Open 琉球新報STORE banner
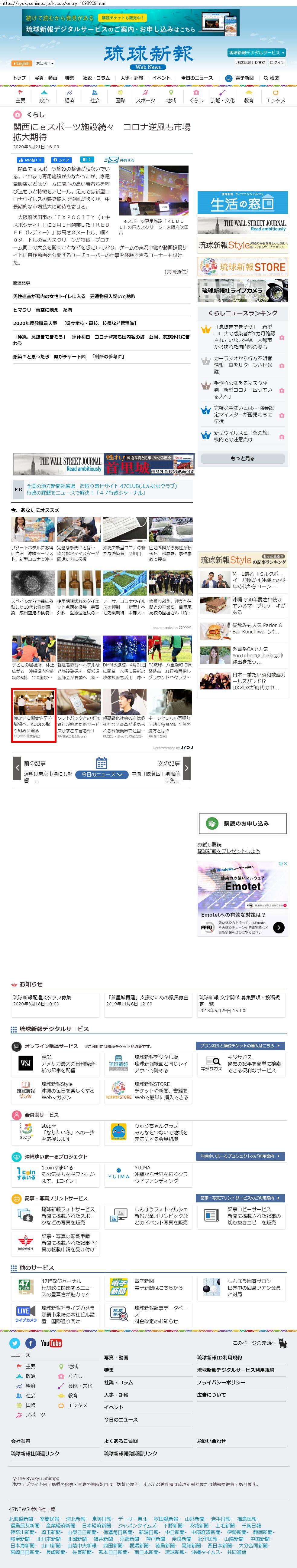Image resolution: width=297 pixels, height=1568 pixels. click(242, 267)
